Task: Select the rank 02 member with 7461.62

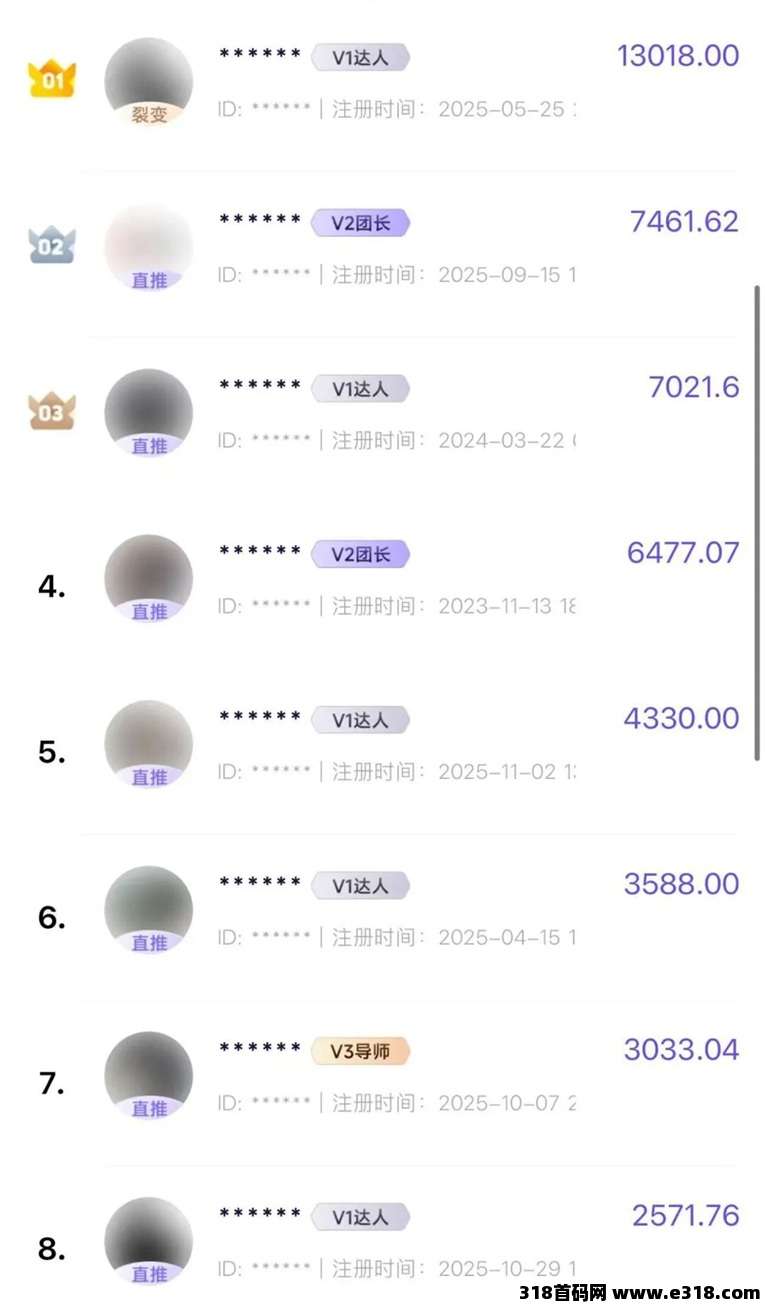Action: point(400,247)
